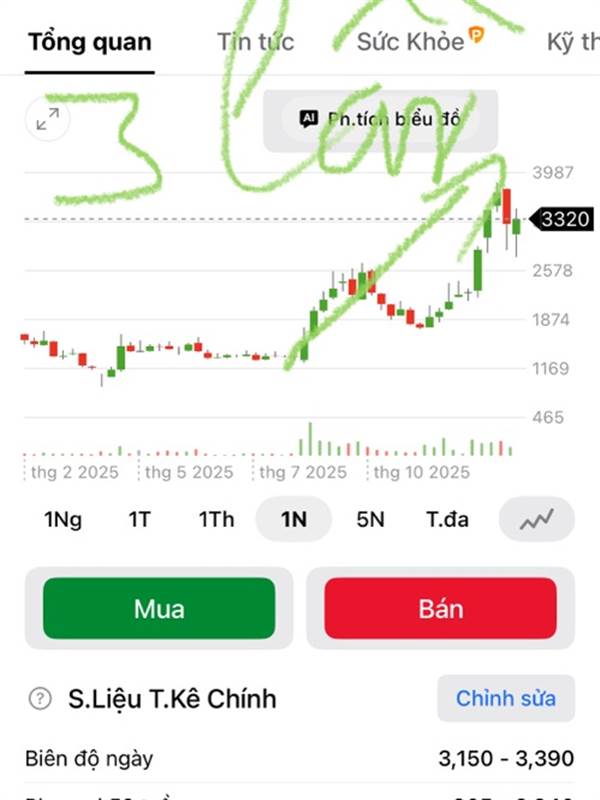The image size is (600, 800).
Task: Switch chart range to 1Th
Action: pos(216,519)
